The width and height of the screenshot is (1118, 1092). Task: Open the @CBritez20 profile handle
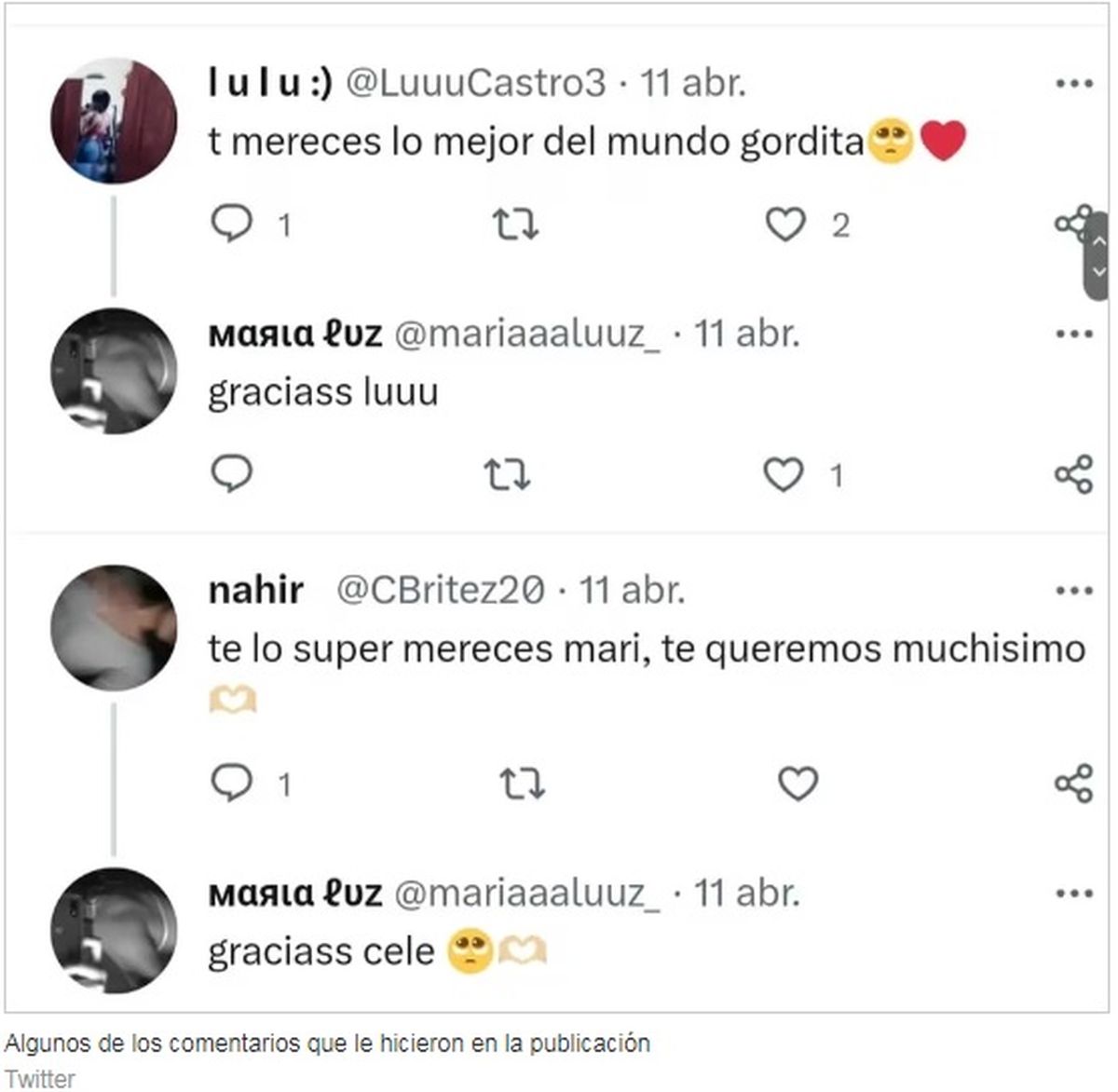point(440,590)
